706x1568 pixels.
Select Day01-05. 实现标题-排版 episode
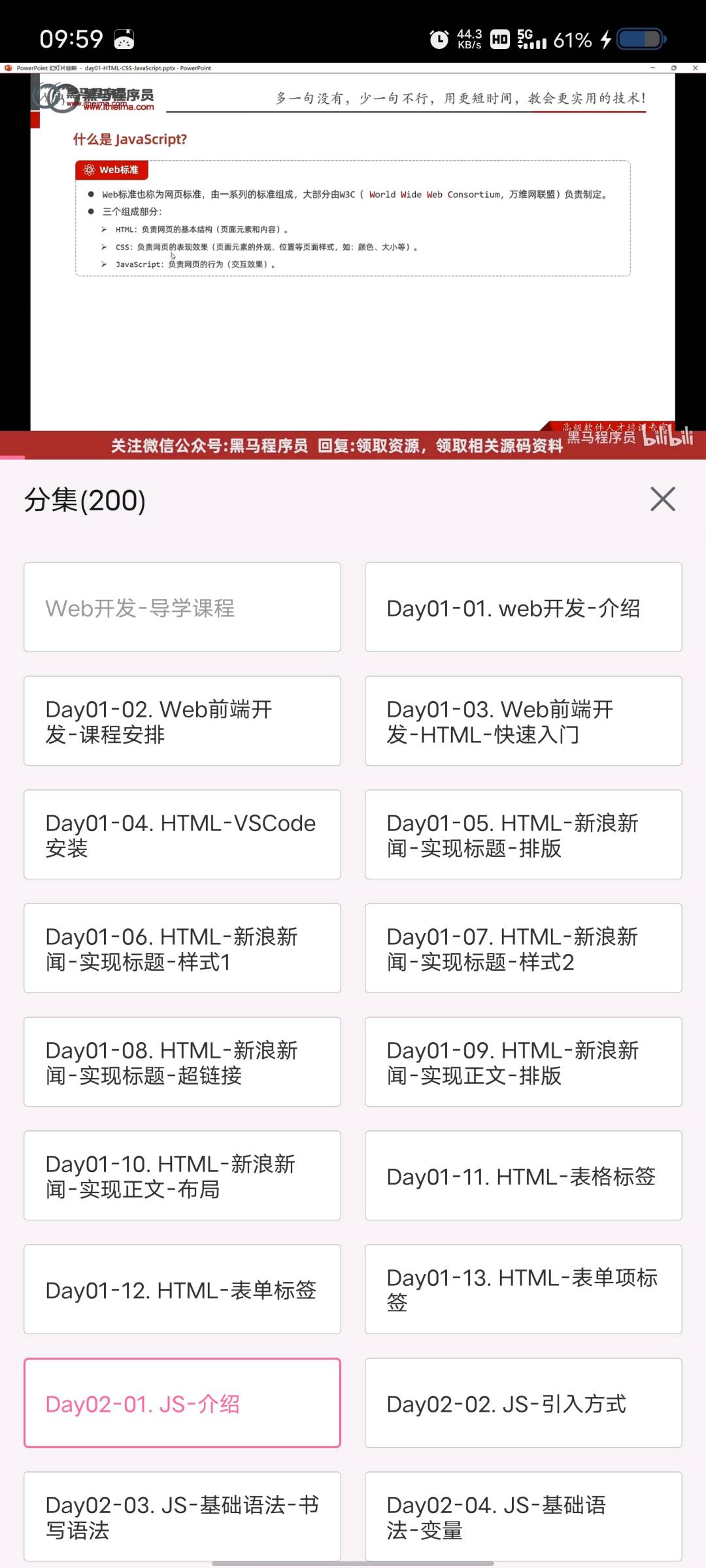pyautogui.click(x=523, y=834)
